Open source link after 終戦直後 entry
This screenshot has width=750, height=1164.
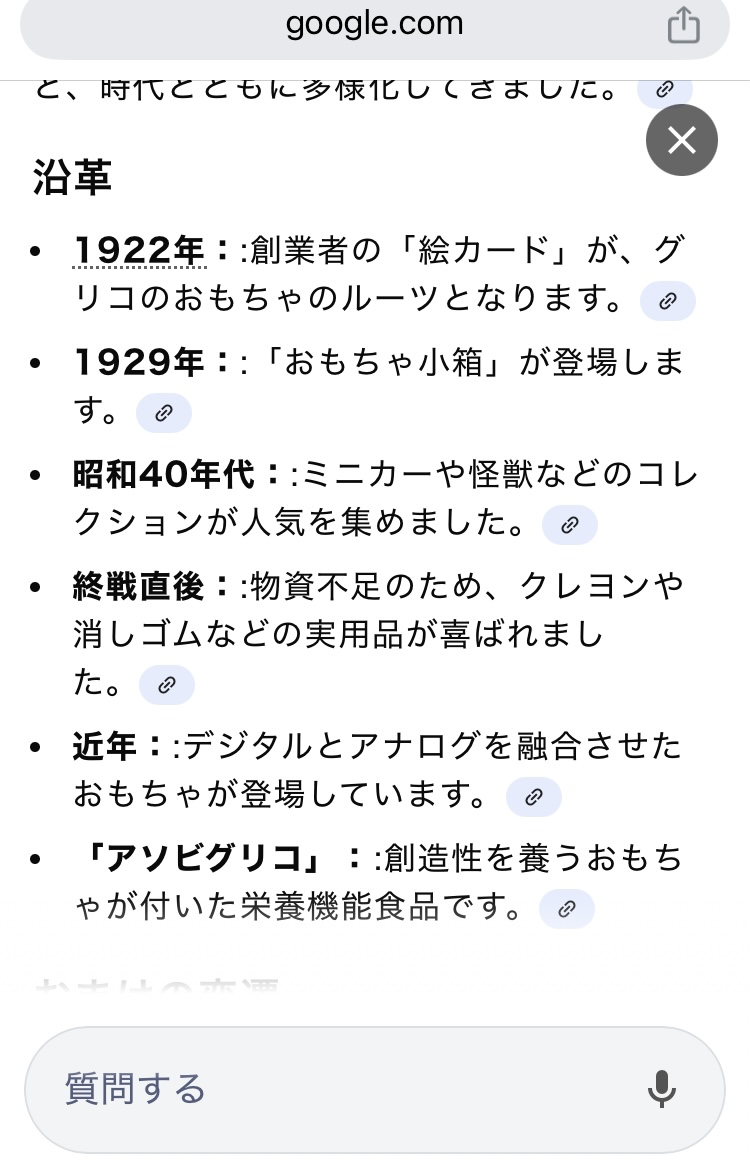[x=166, y=685]
